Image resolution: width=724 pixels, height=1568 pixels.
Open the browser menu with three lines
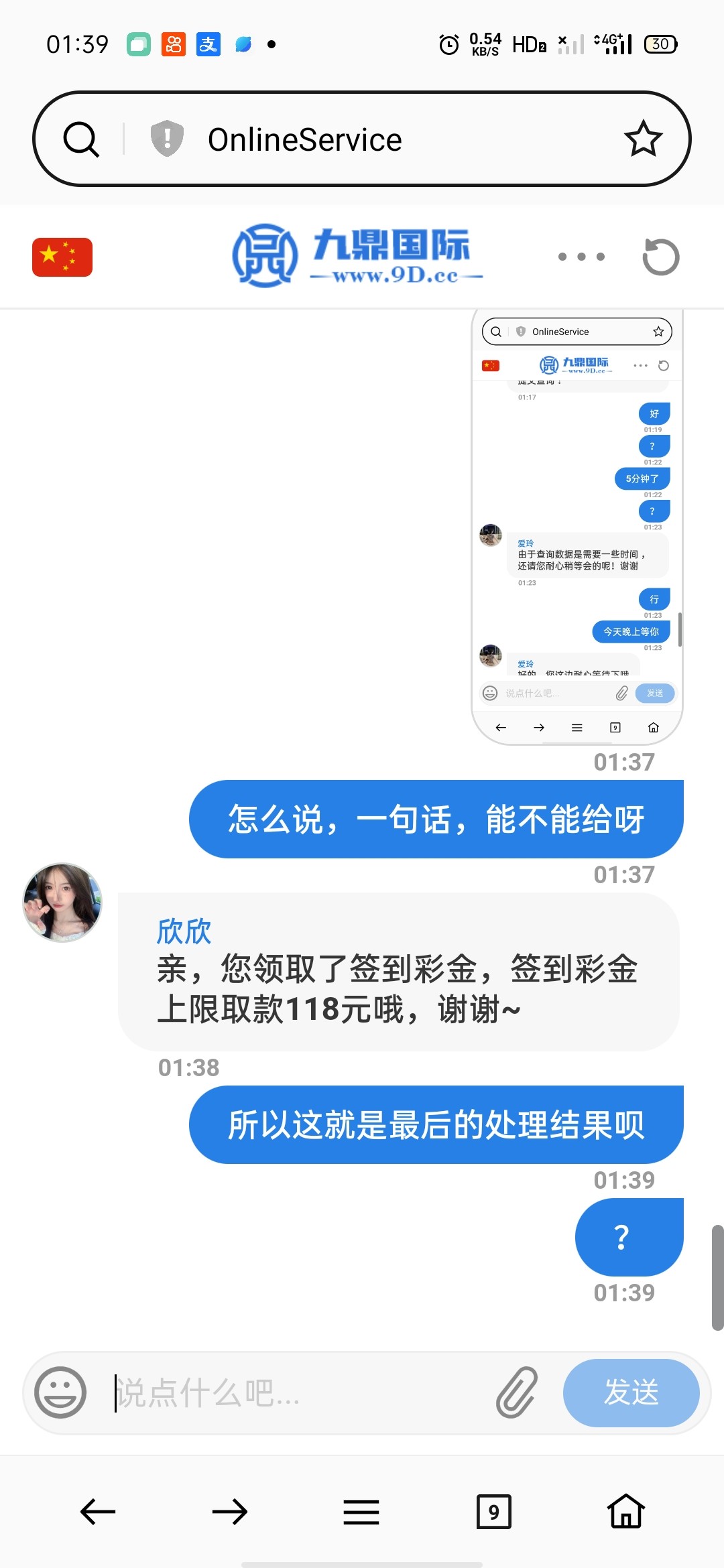click(x=361, y=1512)
